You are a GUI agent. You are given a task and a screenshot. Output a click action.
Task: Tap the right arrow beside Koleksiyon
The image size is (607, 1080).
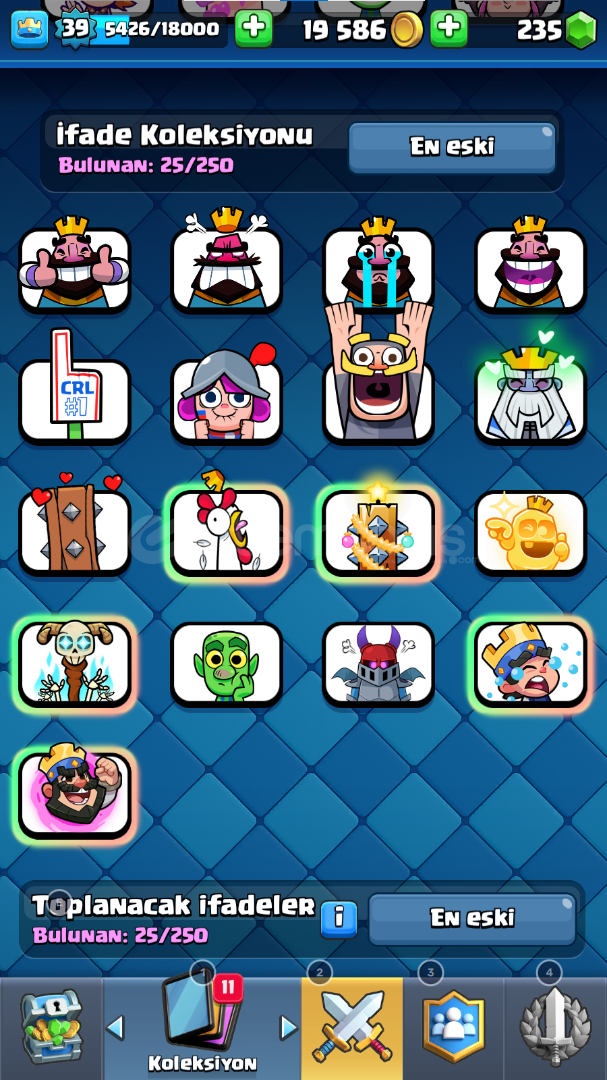(288, 1027)
